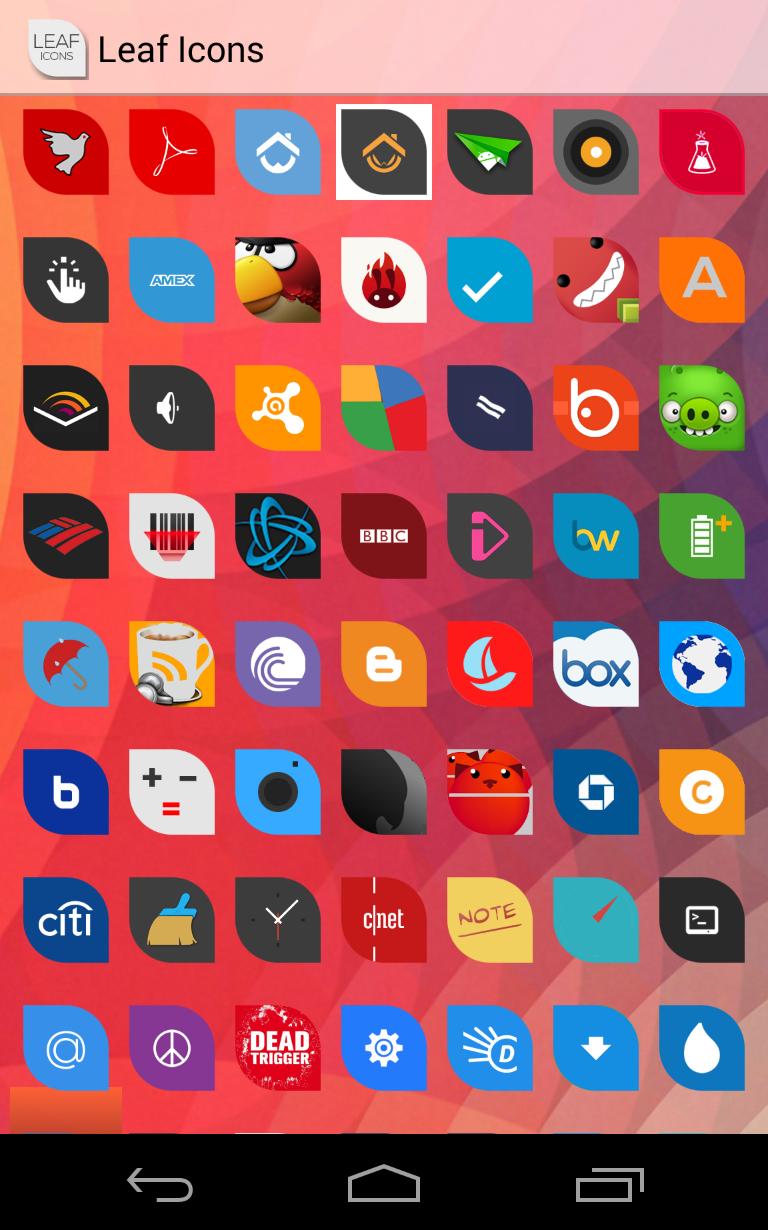Tap the CNET icon

[x=384, y=920]
